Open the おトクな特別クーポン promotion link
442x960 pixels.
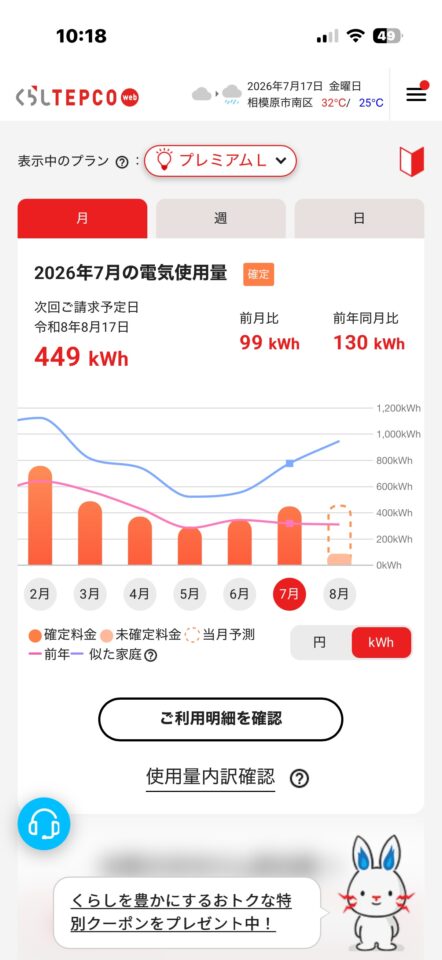point(181,912)
